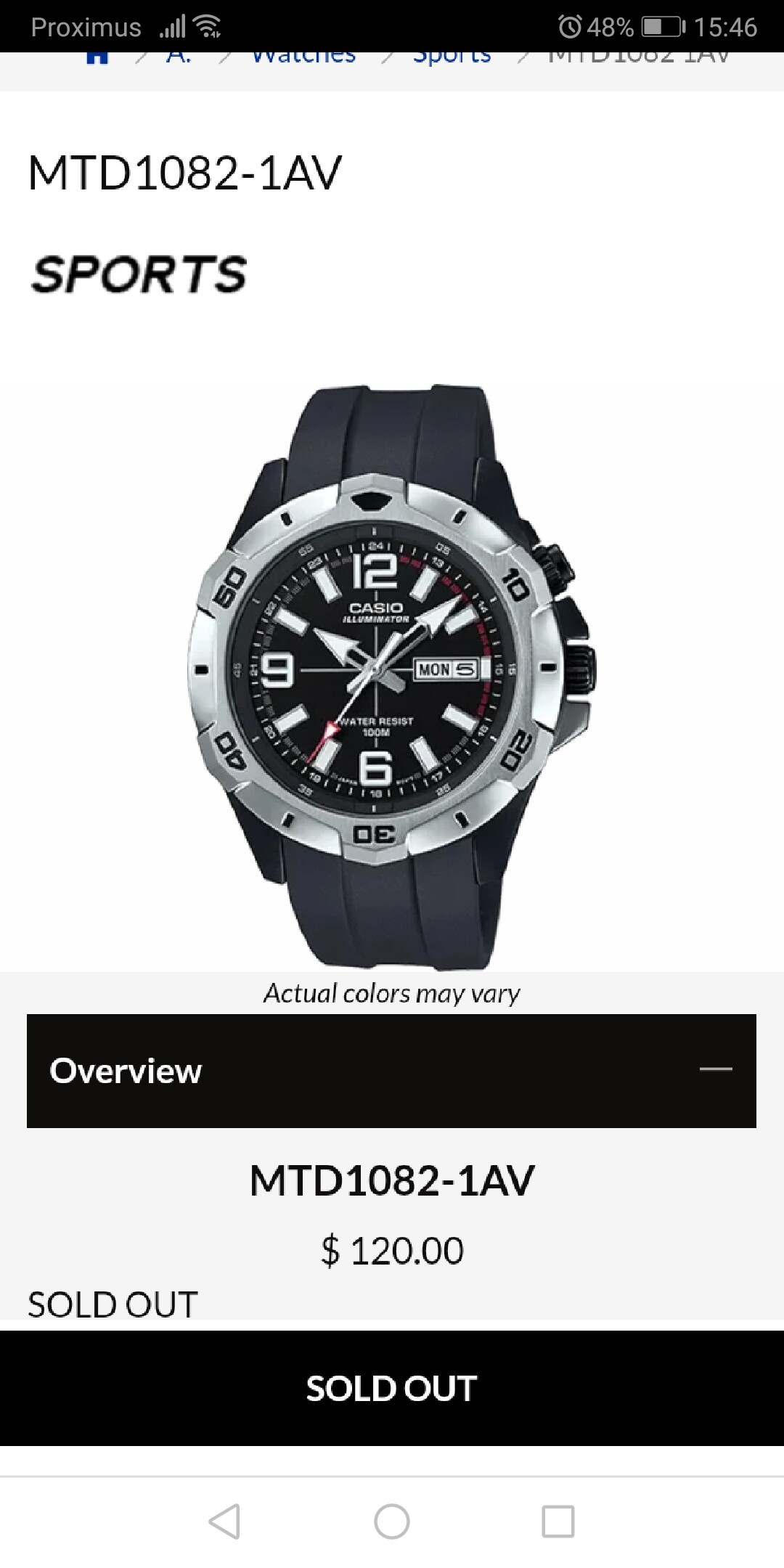Image resolution: width=784 pixels, height=1568 pixels.
Task: Tap the SOLD OUT button
Action: point(392,1388)
